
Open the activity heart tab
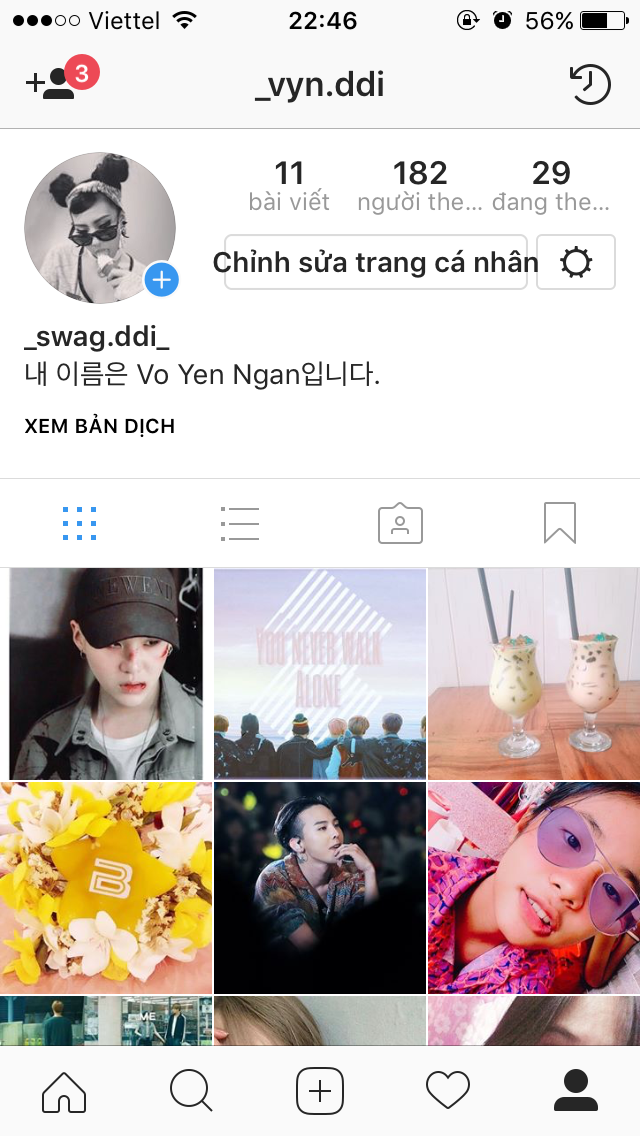click(447, 1090)
